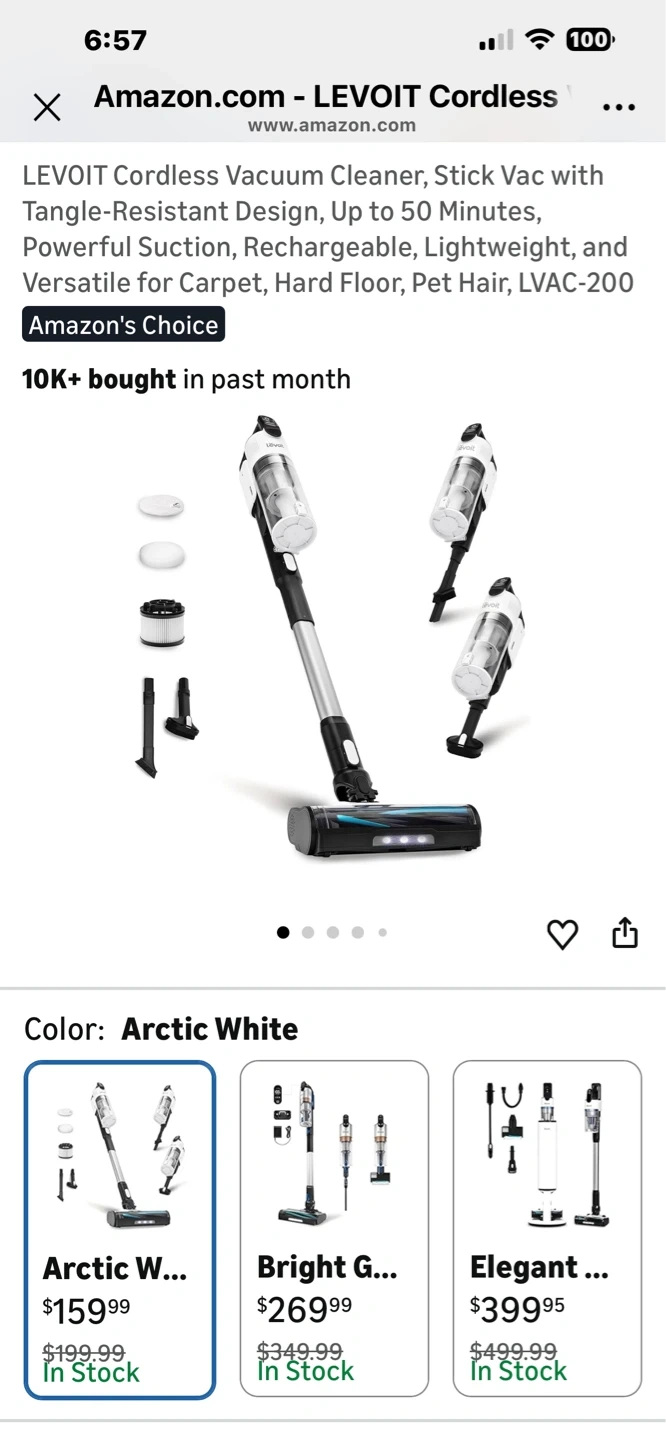Open the main vacuum product image

point(333,640)
